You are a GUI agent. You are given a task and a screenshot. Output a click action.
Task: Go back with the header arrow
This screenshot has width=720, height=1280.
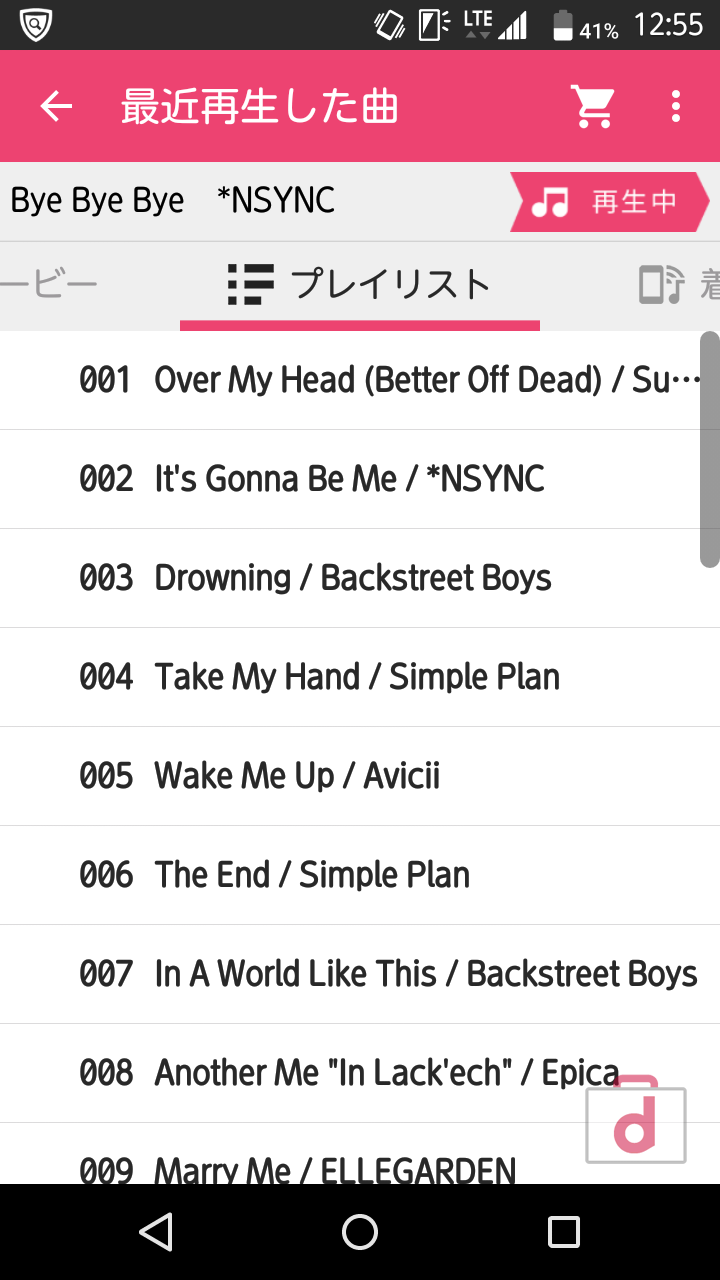tap(56, 106)
